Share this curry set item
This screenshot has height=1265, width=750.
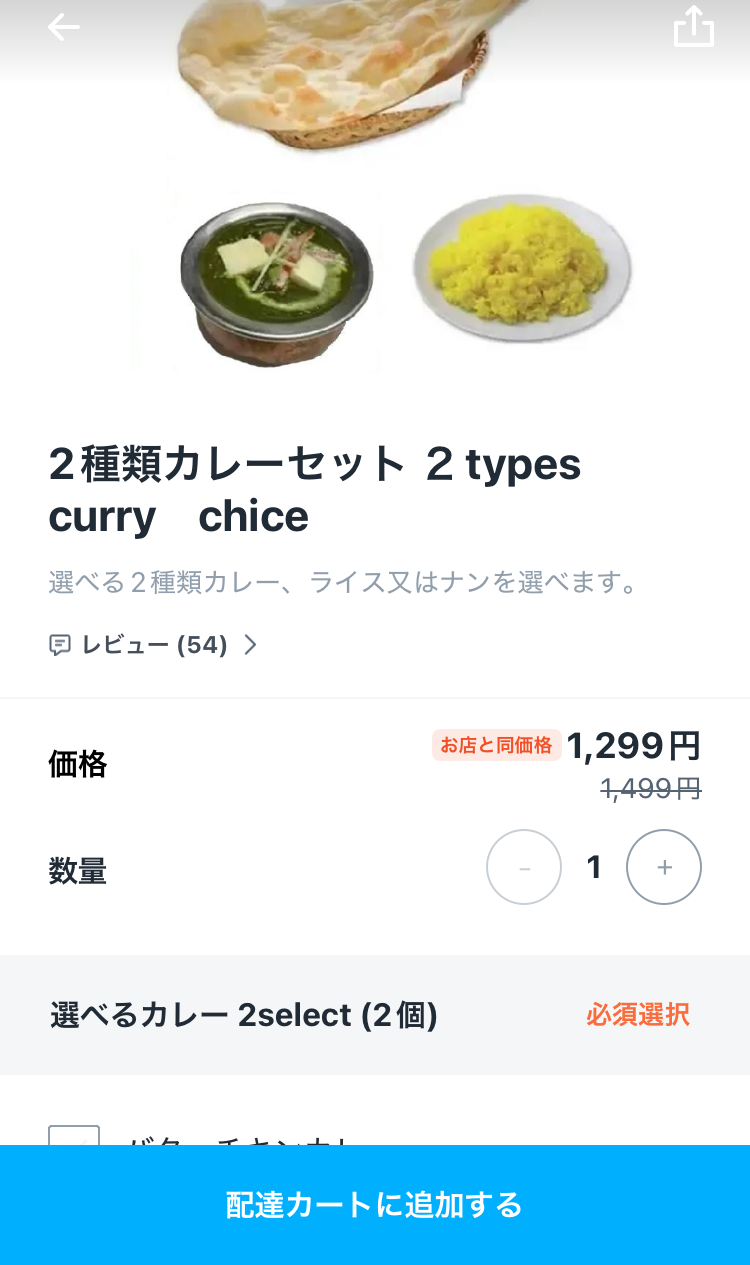coord(694,27)
